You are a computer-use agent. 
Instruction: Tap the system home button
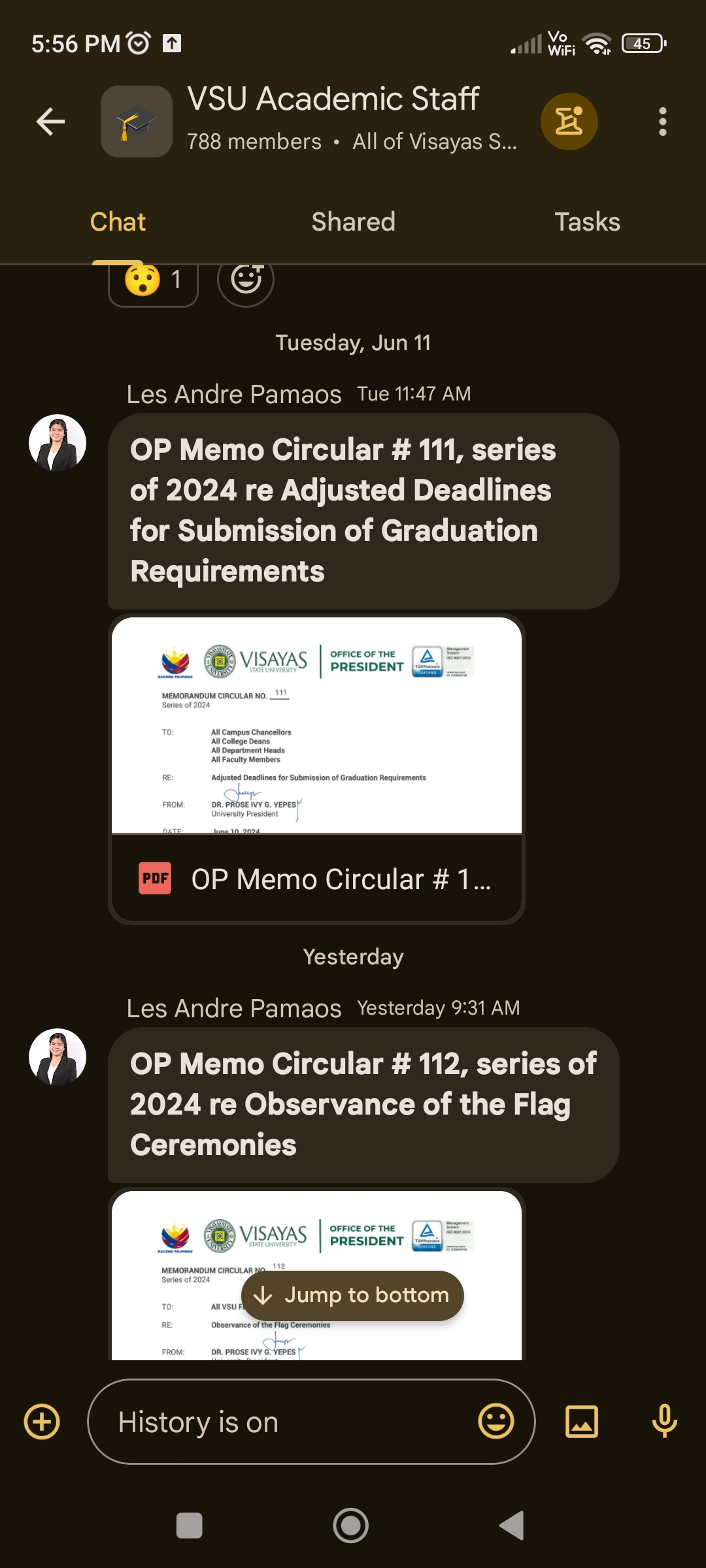click(x=351, y=1526)
